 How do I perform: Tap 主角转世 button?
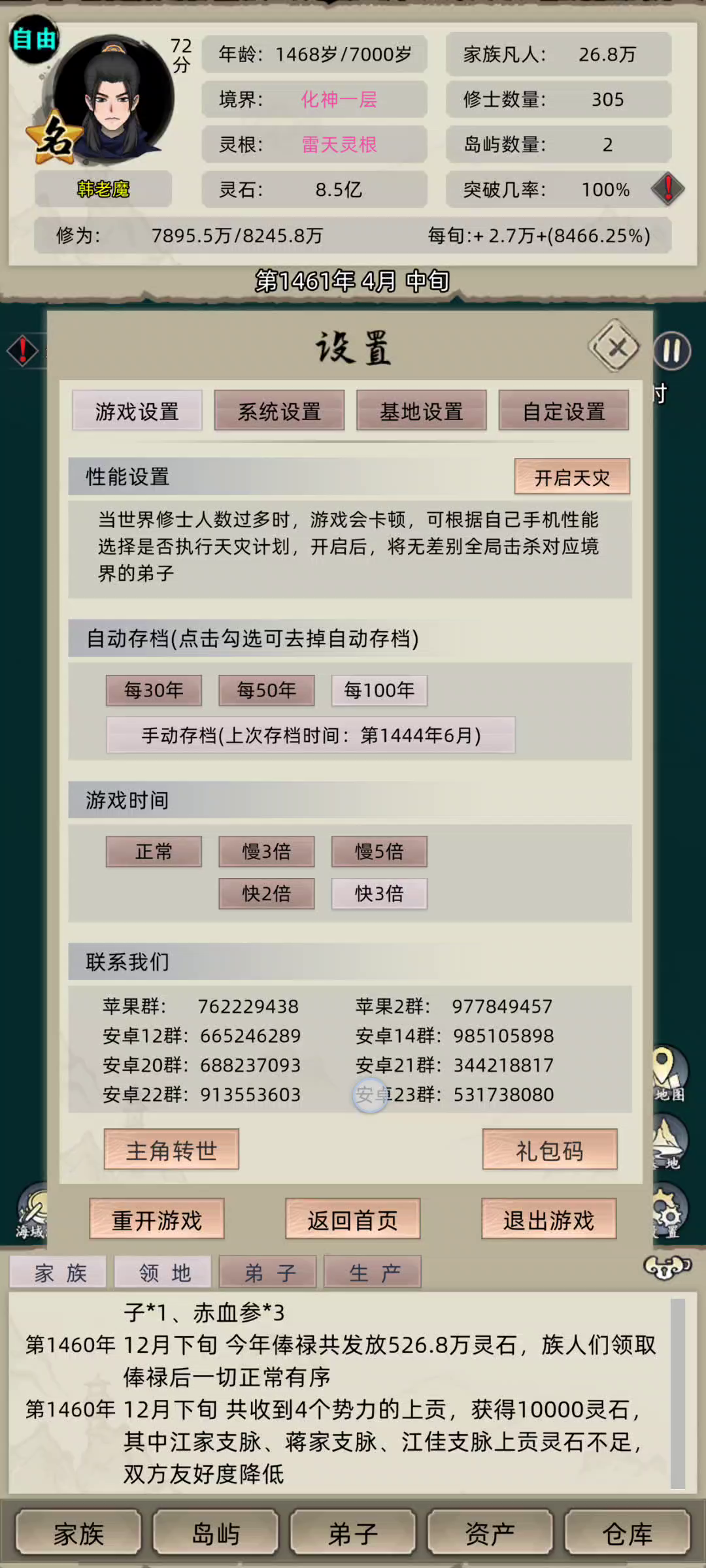pos(171,1150)
